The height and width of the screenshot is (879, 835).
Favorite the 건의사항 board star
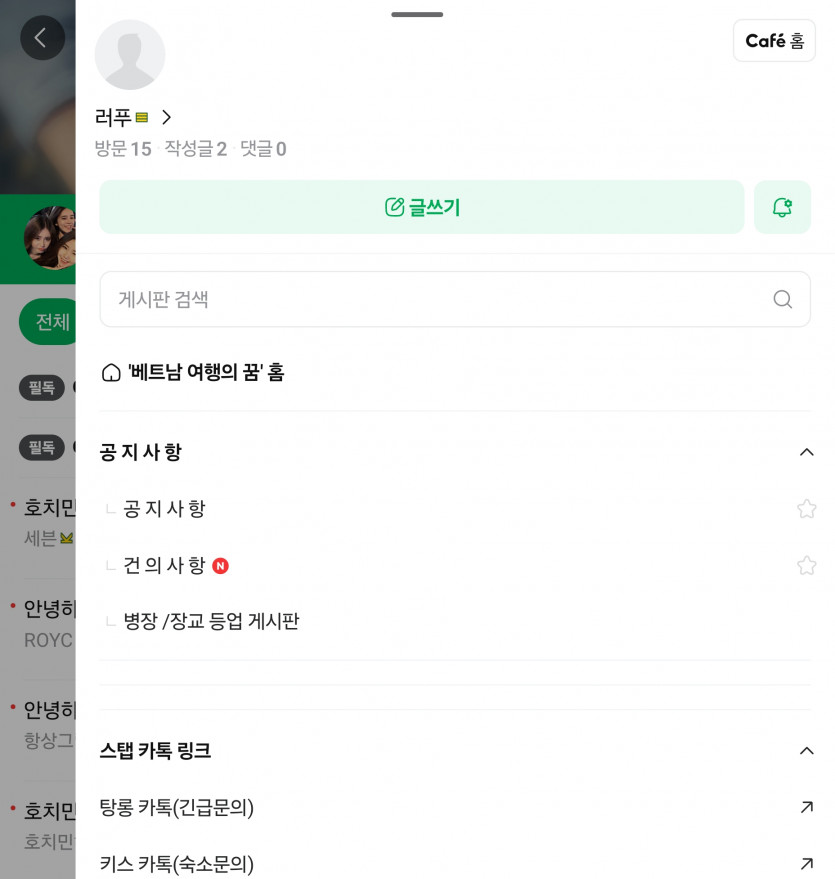pyautogui.click(x=806, y=566)
